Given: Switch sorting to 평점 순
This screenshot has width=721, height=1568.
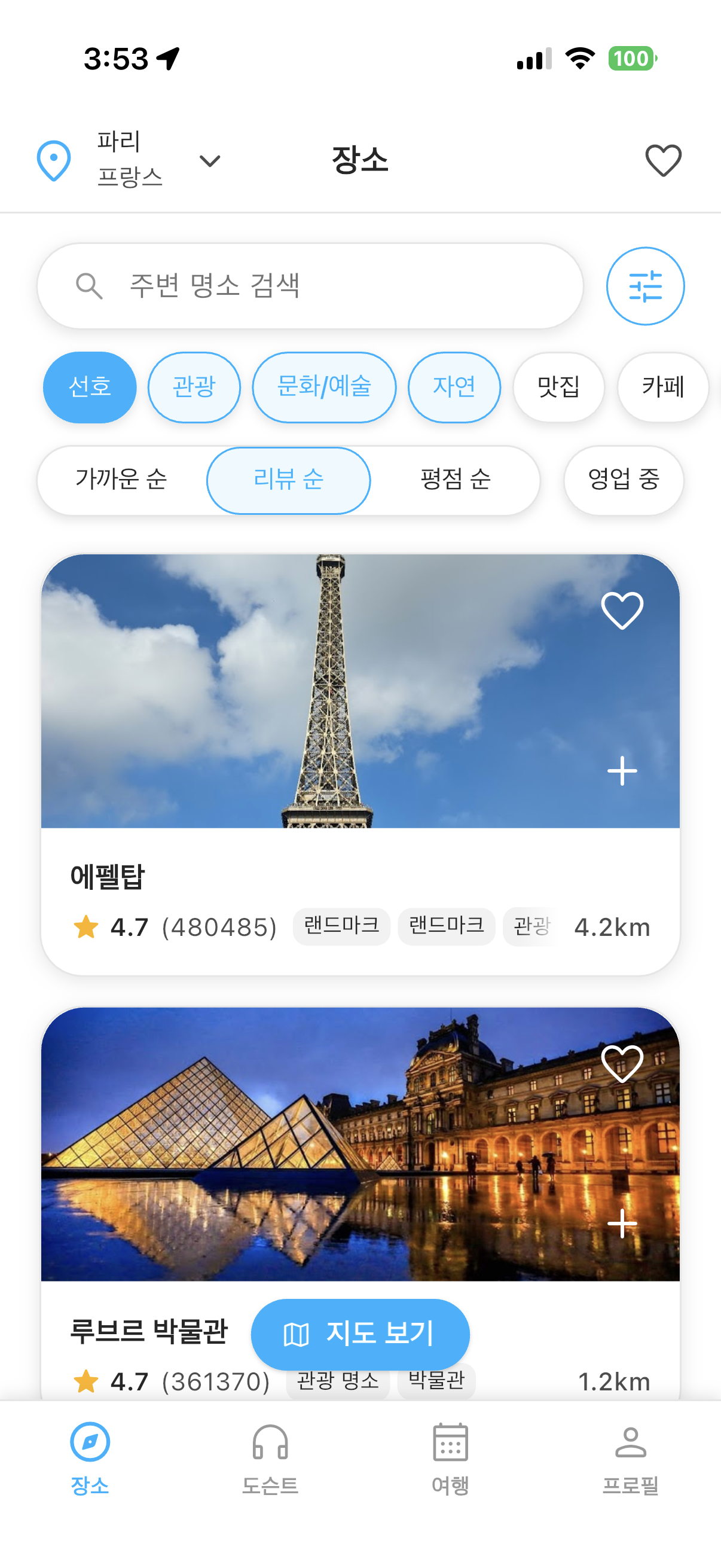Looking at the screenshot, I should (456, 480).
